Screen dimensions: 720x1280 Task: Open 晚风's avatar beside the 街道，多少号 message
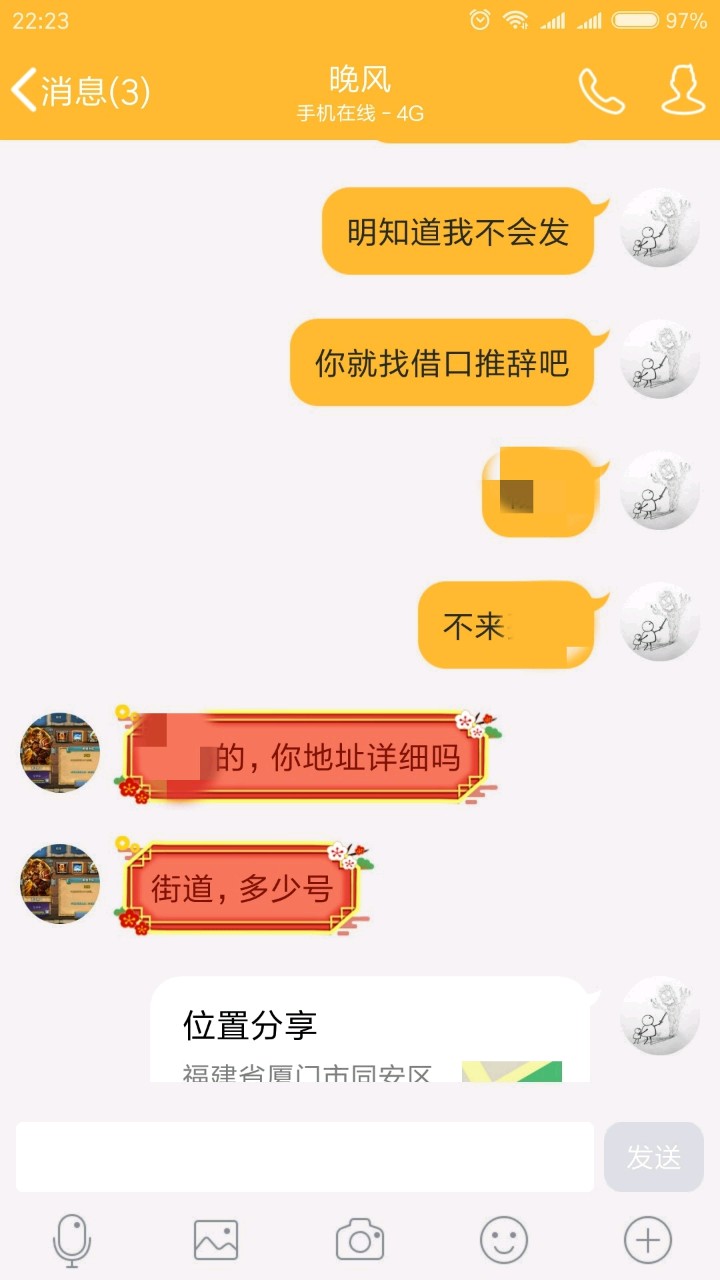click(x=60, y=884)
